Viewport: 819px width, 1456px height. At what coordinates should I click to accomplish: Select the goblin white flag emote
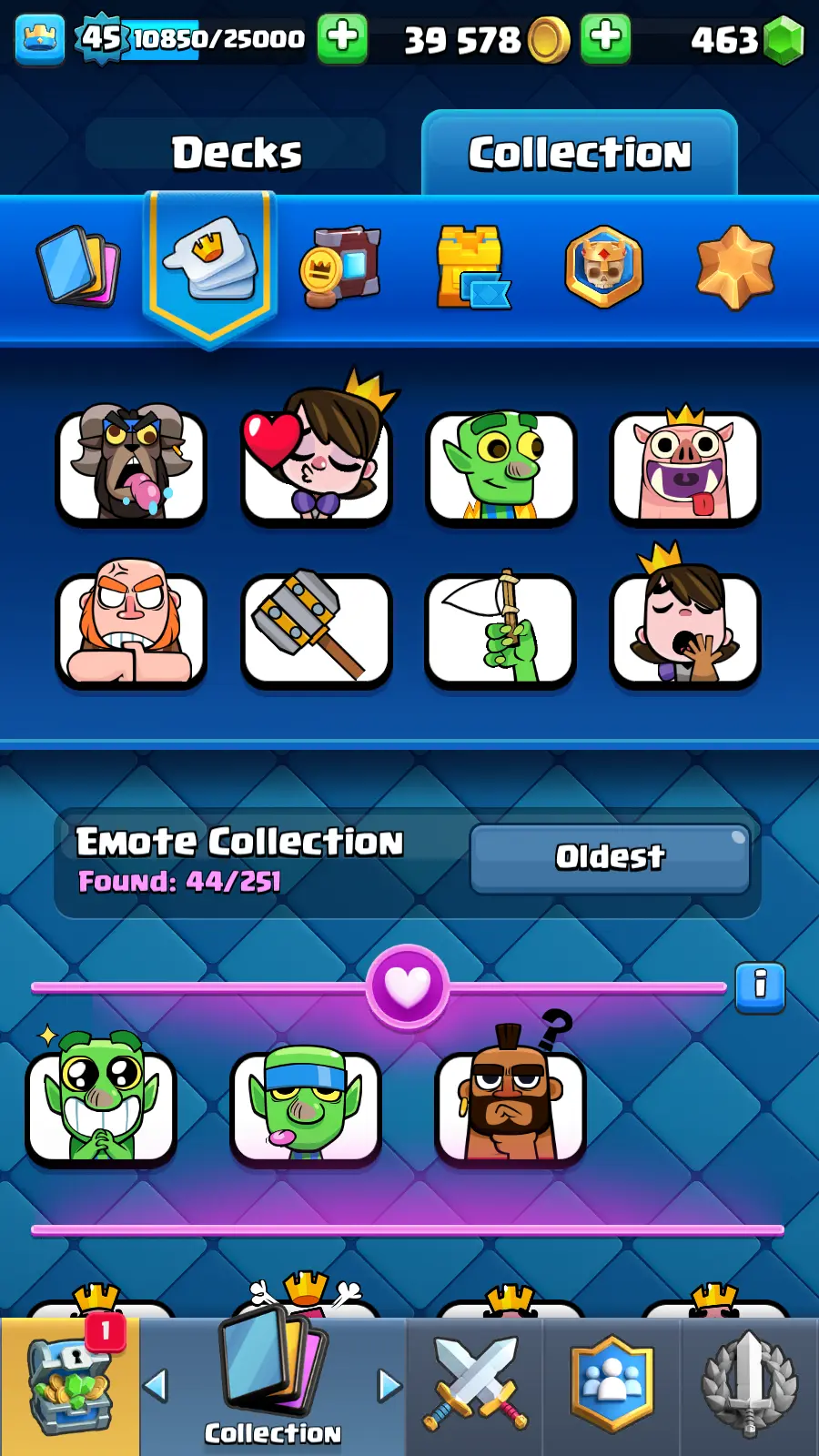click(x=500, y=630)
